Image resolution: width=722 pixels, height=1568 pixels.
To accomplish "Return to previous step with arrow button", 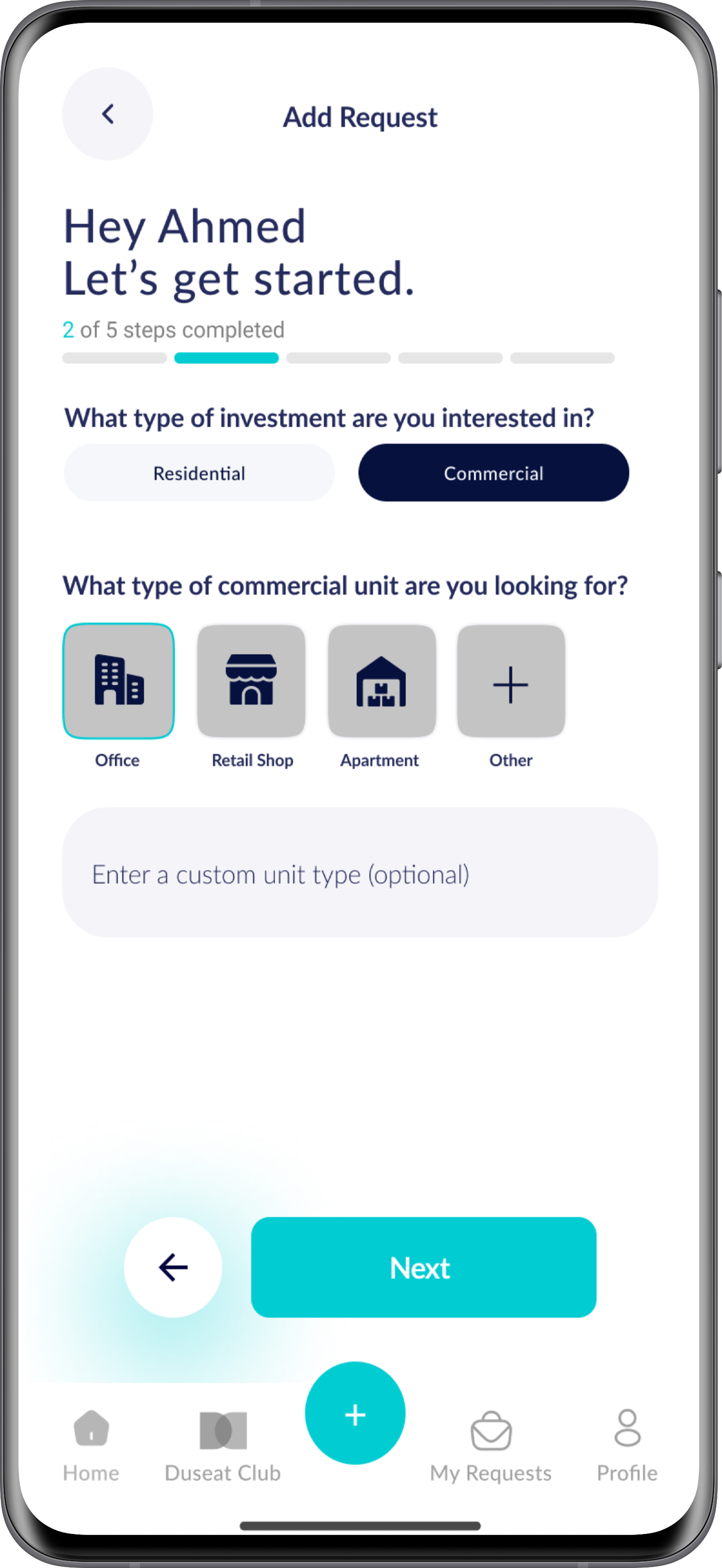I will (173, 1266).
